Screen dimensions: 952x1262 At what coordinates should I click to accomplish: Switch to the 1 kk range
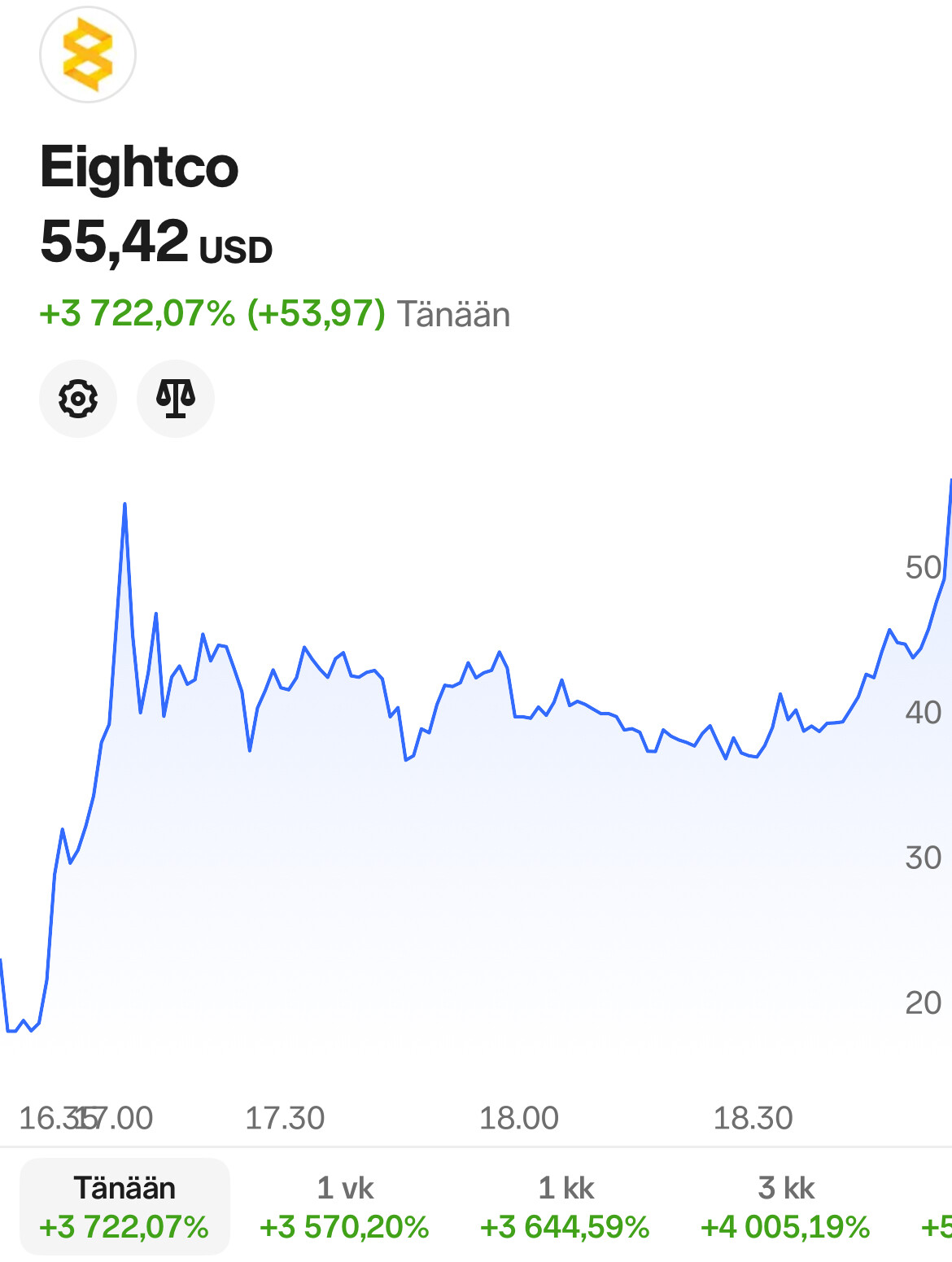tap(566, 1206)
